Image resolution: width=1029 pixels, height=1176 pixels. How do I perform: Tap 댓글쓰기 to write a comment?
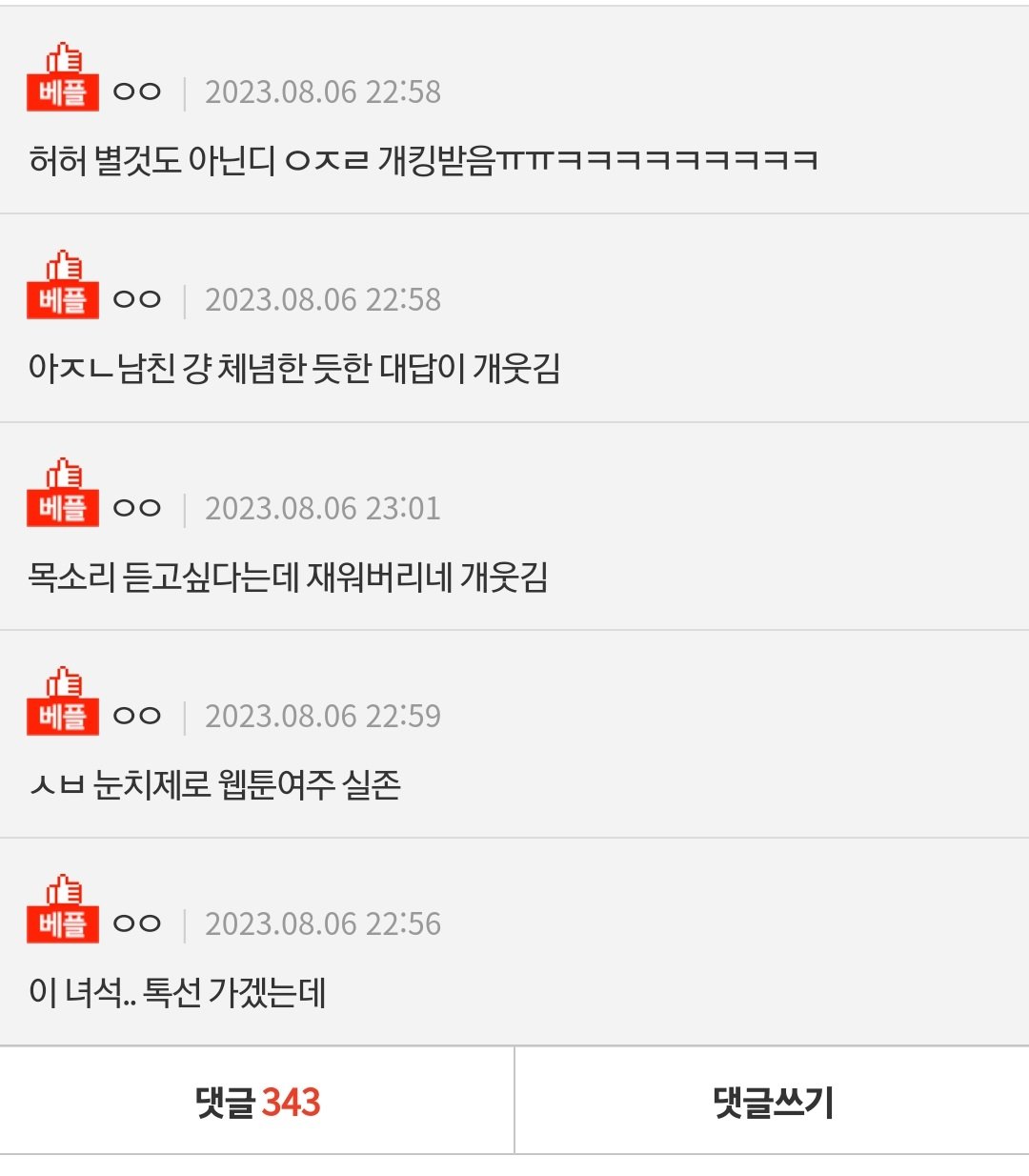pos(772,1102)
